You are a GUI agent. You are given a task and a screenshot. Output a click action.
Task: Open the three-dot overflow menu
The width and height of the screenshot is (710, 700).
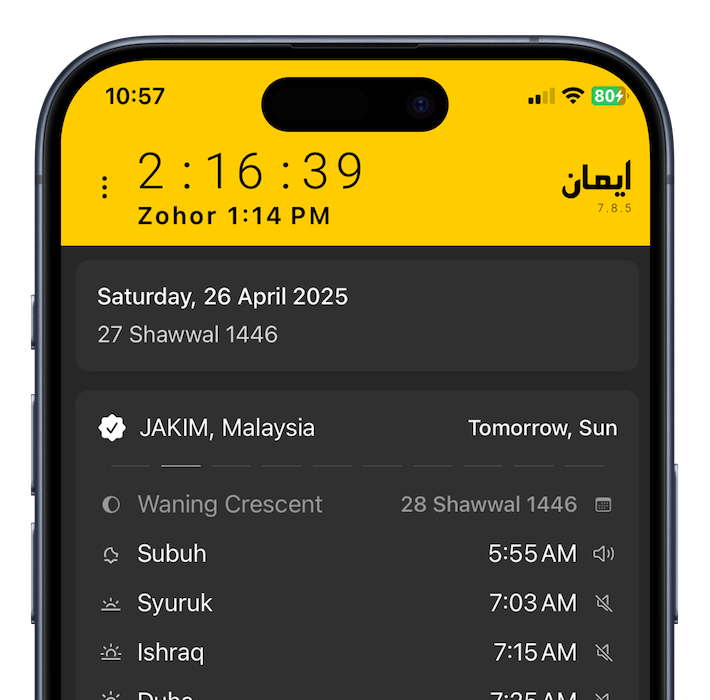pos(105,187)
